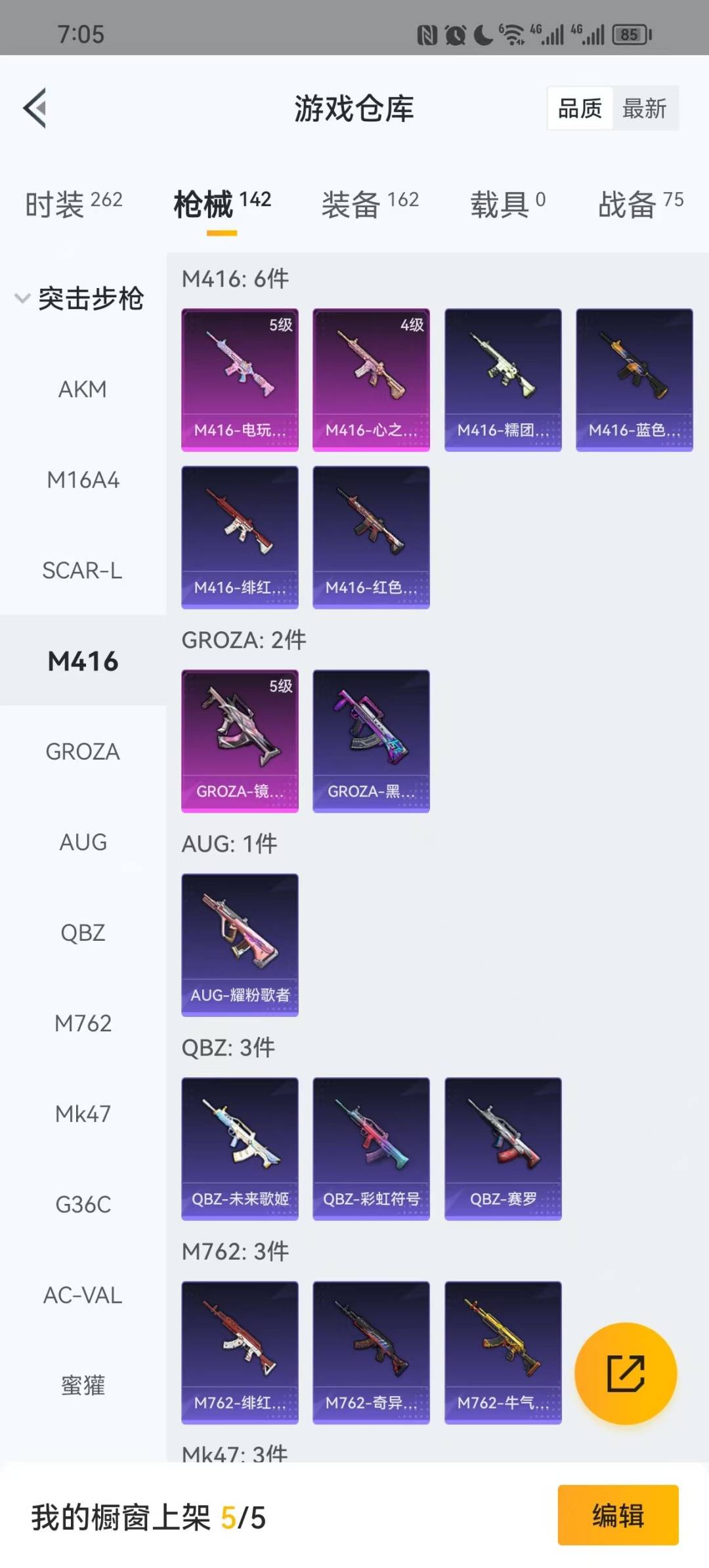Jump to SCAR-L in the sidebar
This screenshot has height=1568, width=709.
click(83, 570)
